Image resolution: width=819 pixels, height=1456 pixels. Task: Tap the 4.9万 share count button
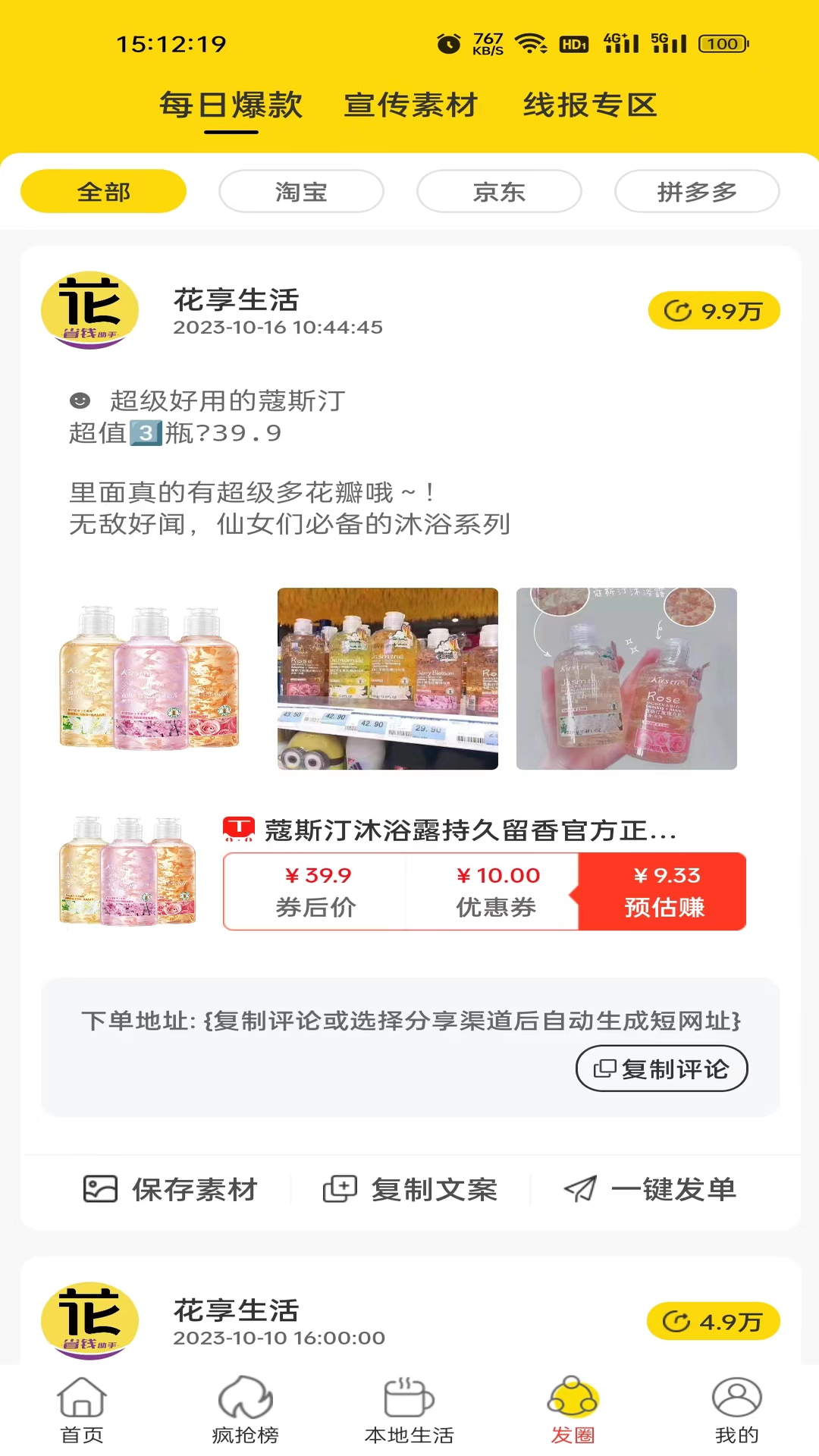pos(713,1322)
